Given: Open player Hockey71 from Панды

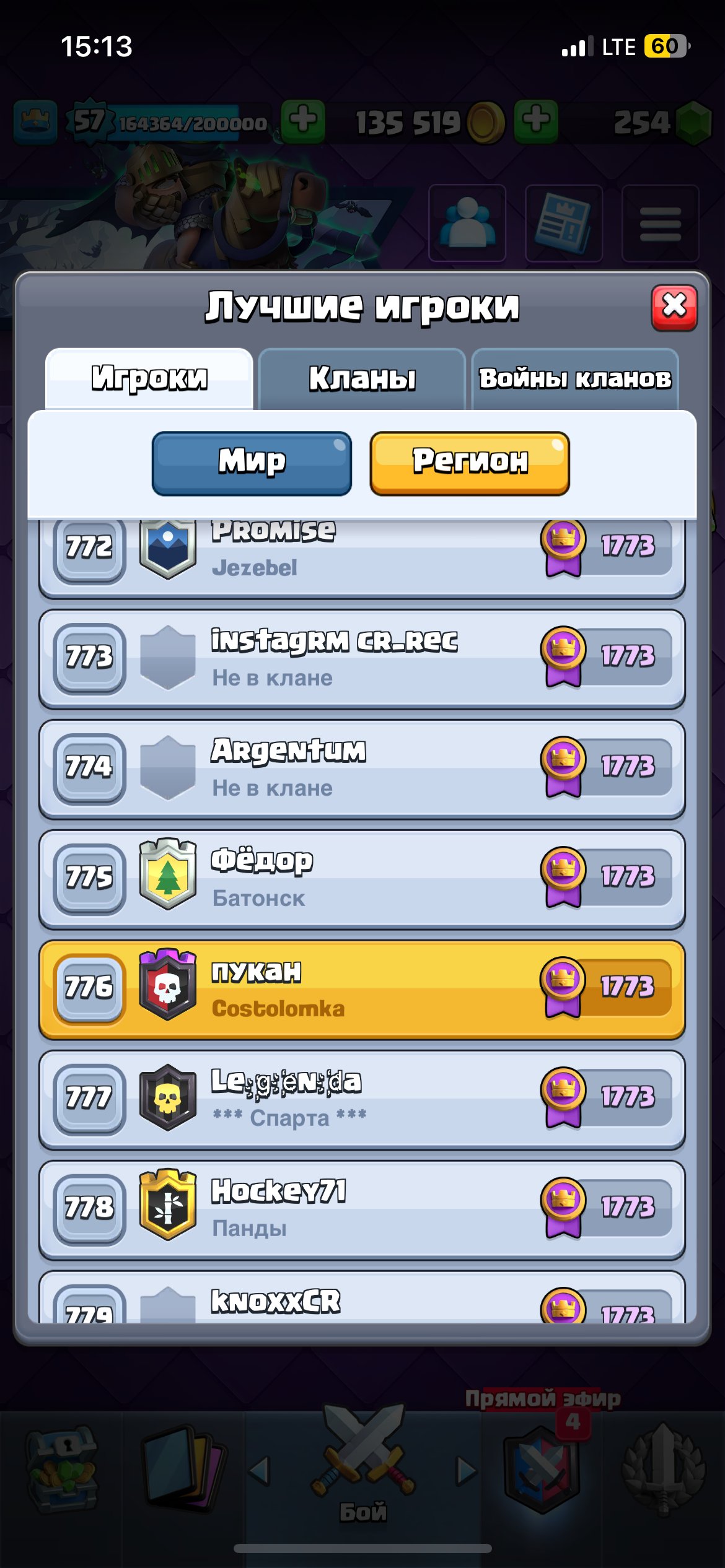Looking at the screenshot, I should [x=362, y=1209].
